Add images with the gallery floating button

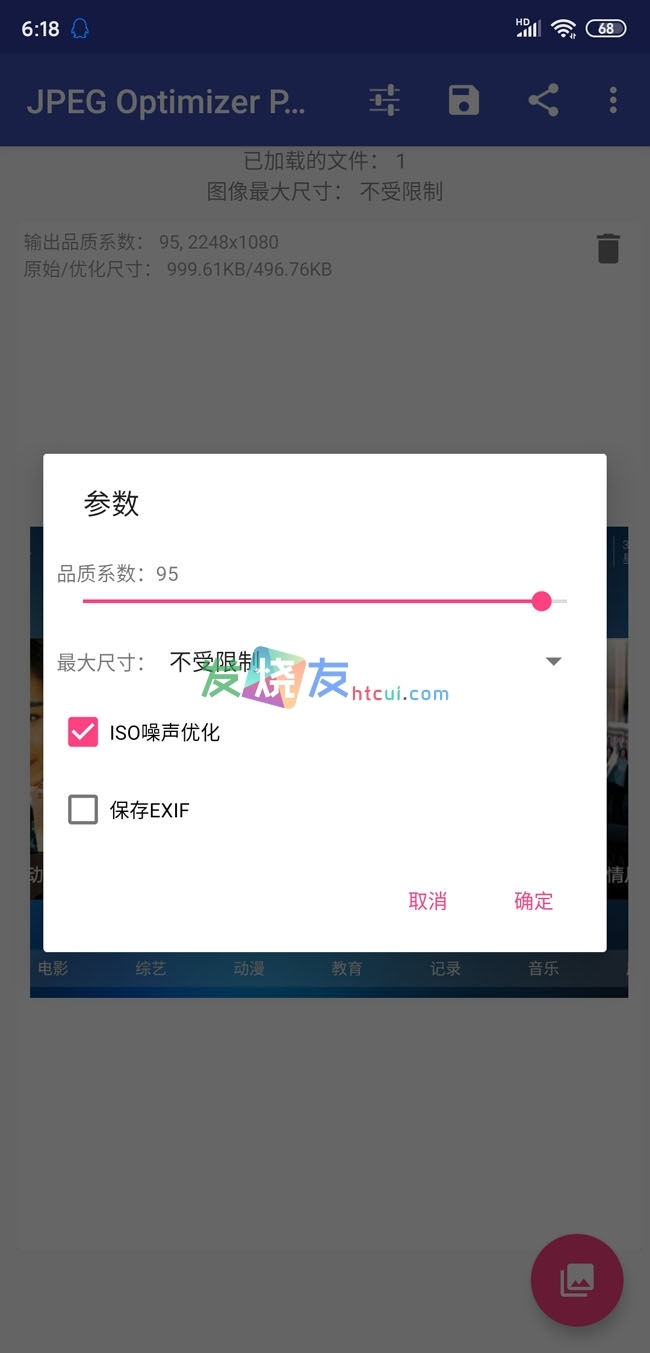(577, 1280)
